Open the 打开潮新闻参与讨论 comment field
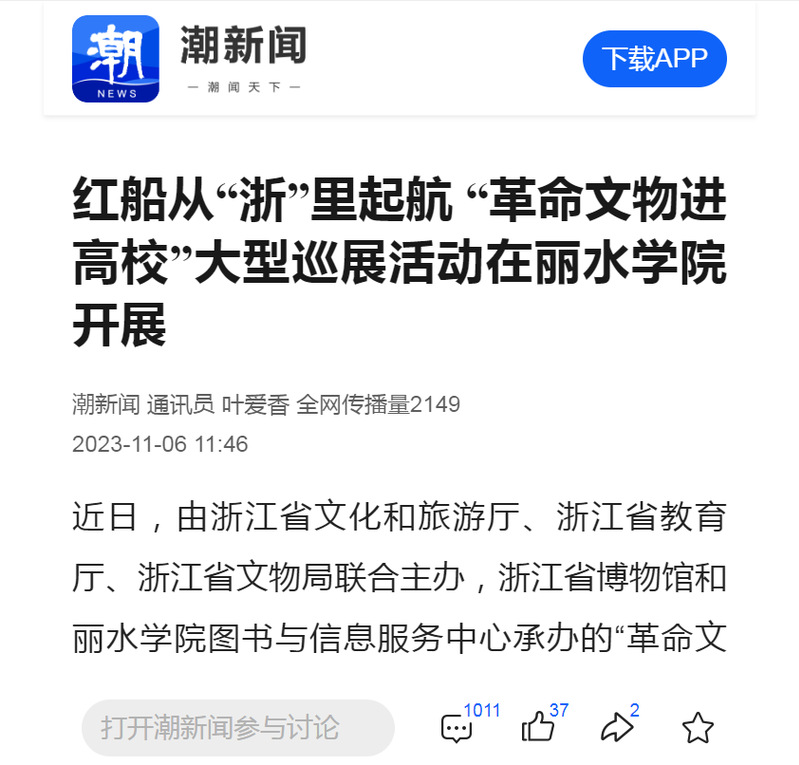Viewport: 799px width, 765px height. tap(237, 727)
